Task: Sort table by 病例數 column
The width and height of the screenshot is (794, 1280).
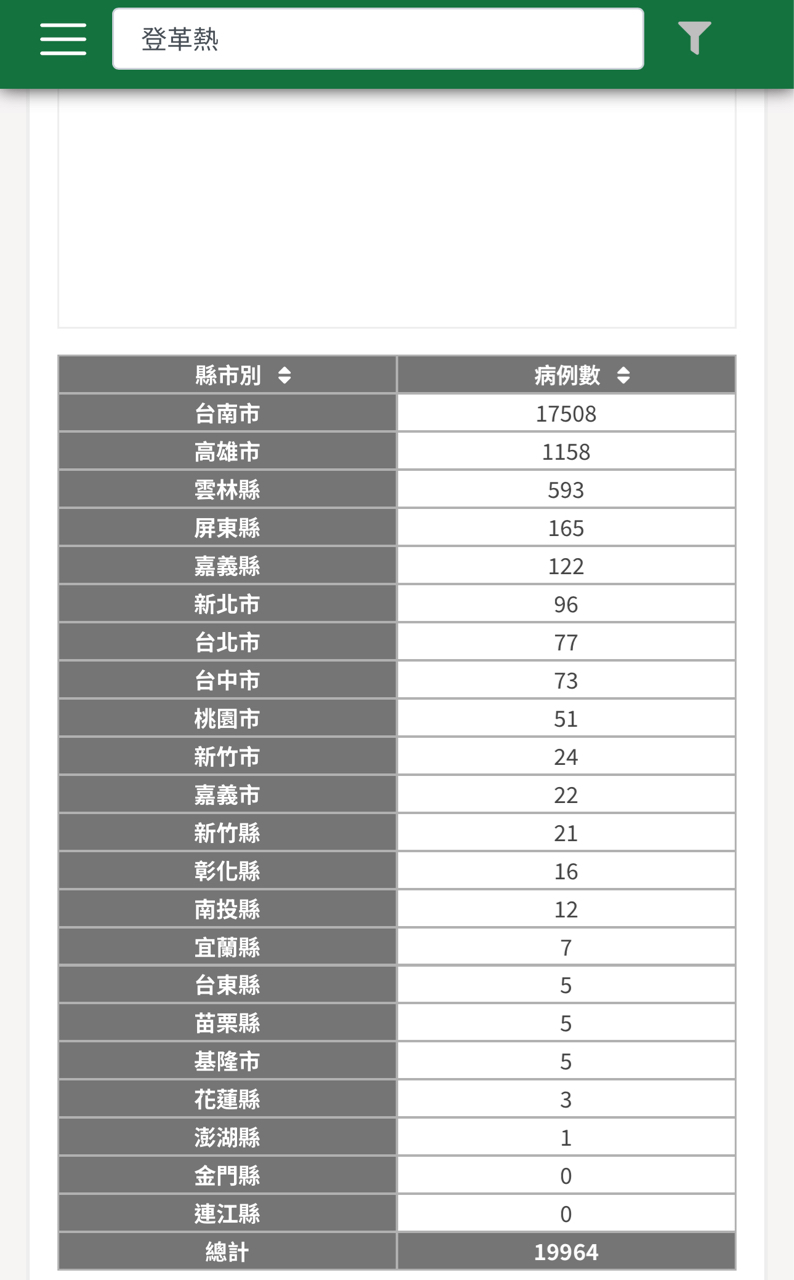Action: (x=623, y=376)
